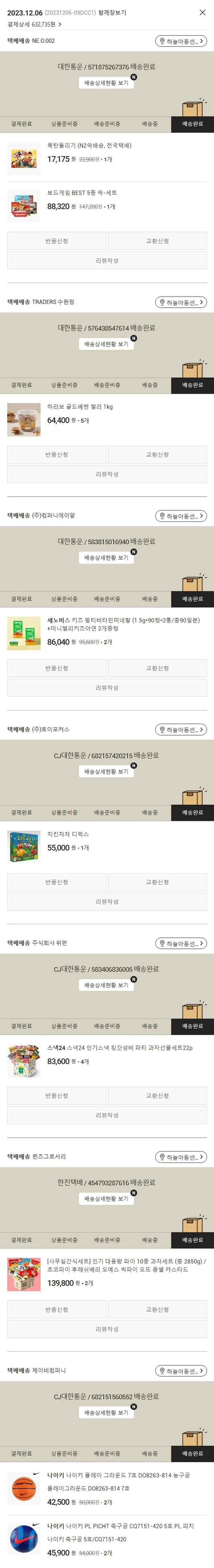Close the order detail page

(x=203, y=12)
